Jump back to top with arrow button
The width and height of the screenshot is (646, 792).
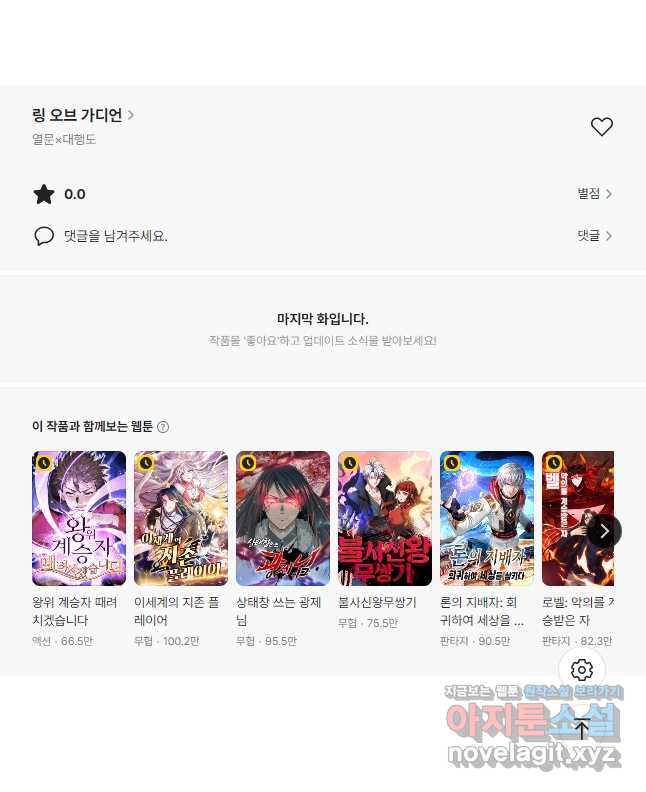point(582,728)
